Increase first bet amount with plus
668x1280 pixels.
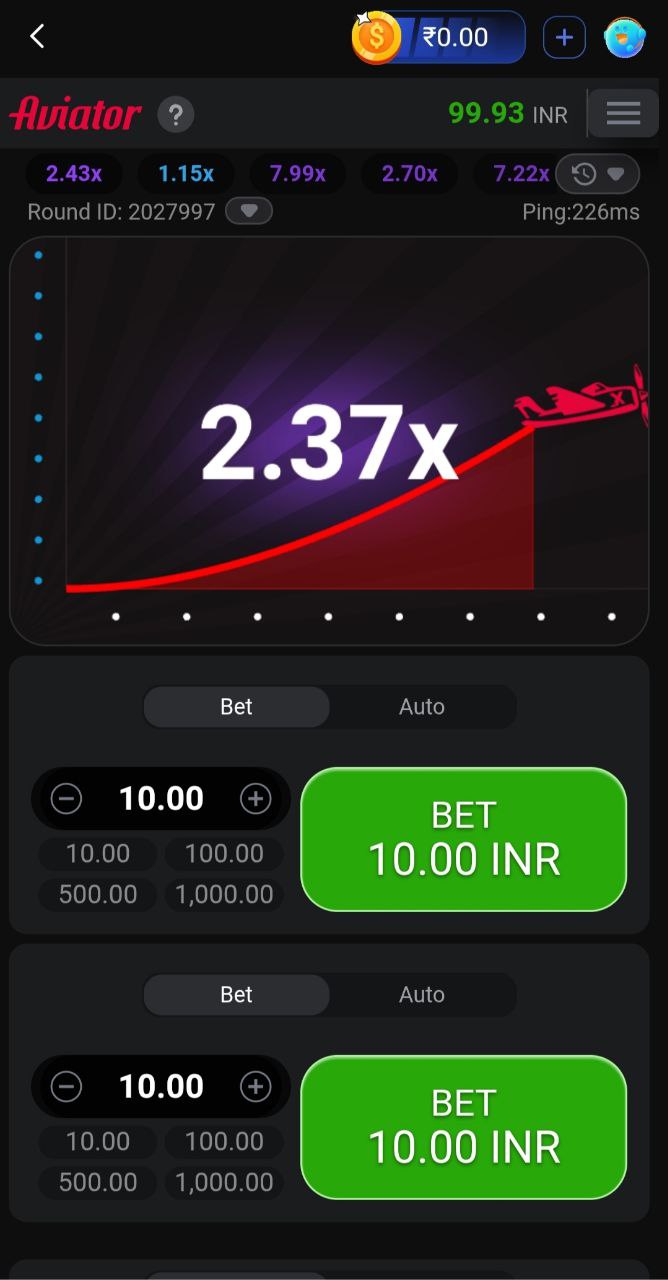(255, 798)
